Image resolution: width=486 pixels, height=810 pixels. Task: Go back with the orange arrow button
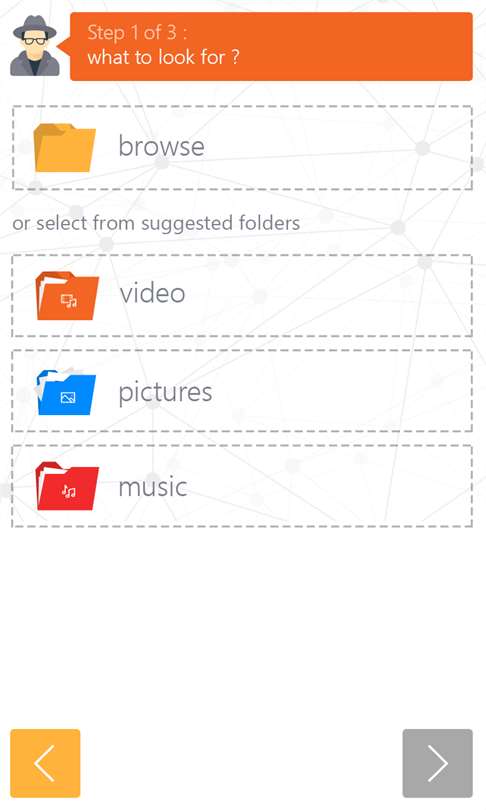pos(45,763)
